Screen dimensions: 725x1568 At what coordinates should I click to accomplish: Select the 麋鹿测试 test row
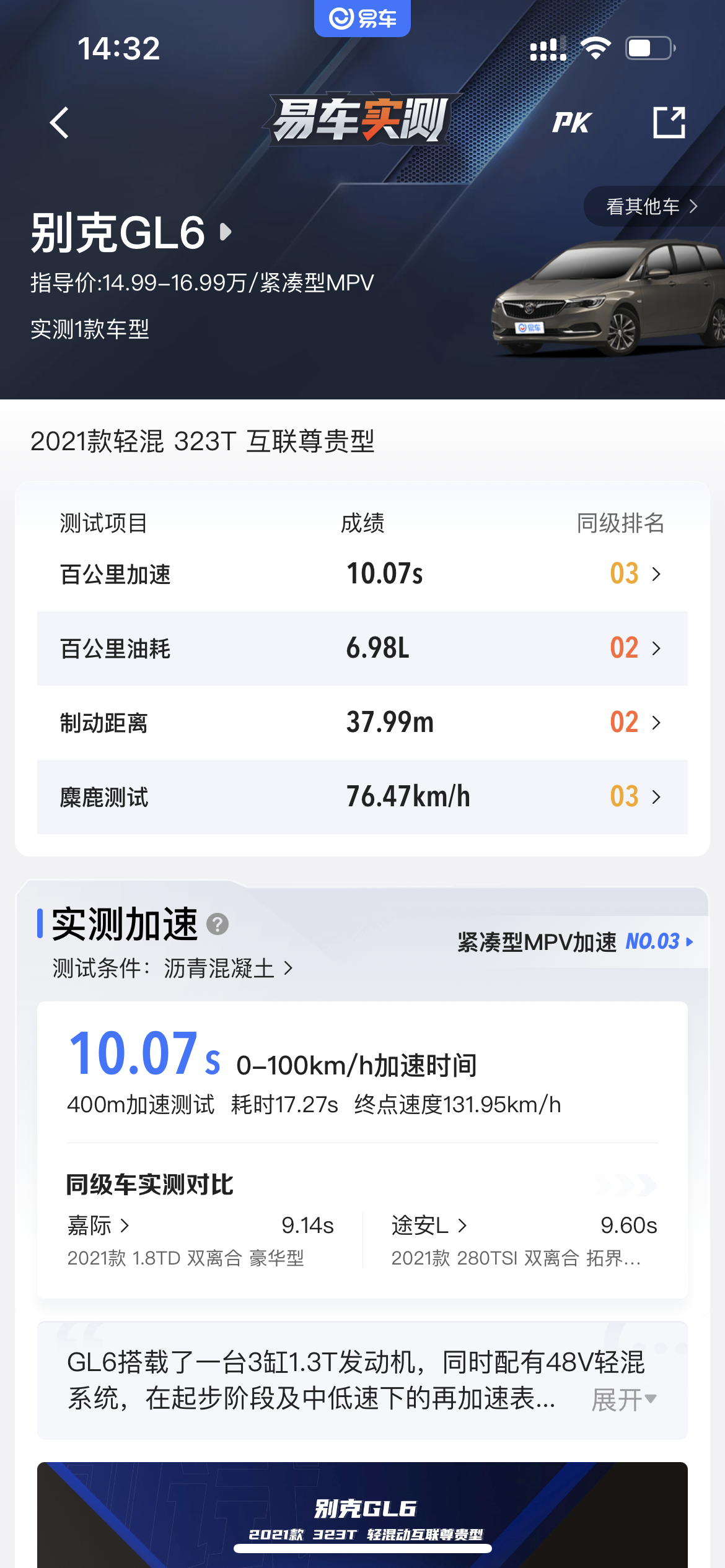[362, 797]
